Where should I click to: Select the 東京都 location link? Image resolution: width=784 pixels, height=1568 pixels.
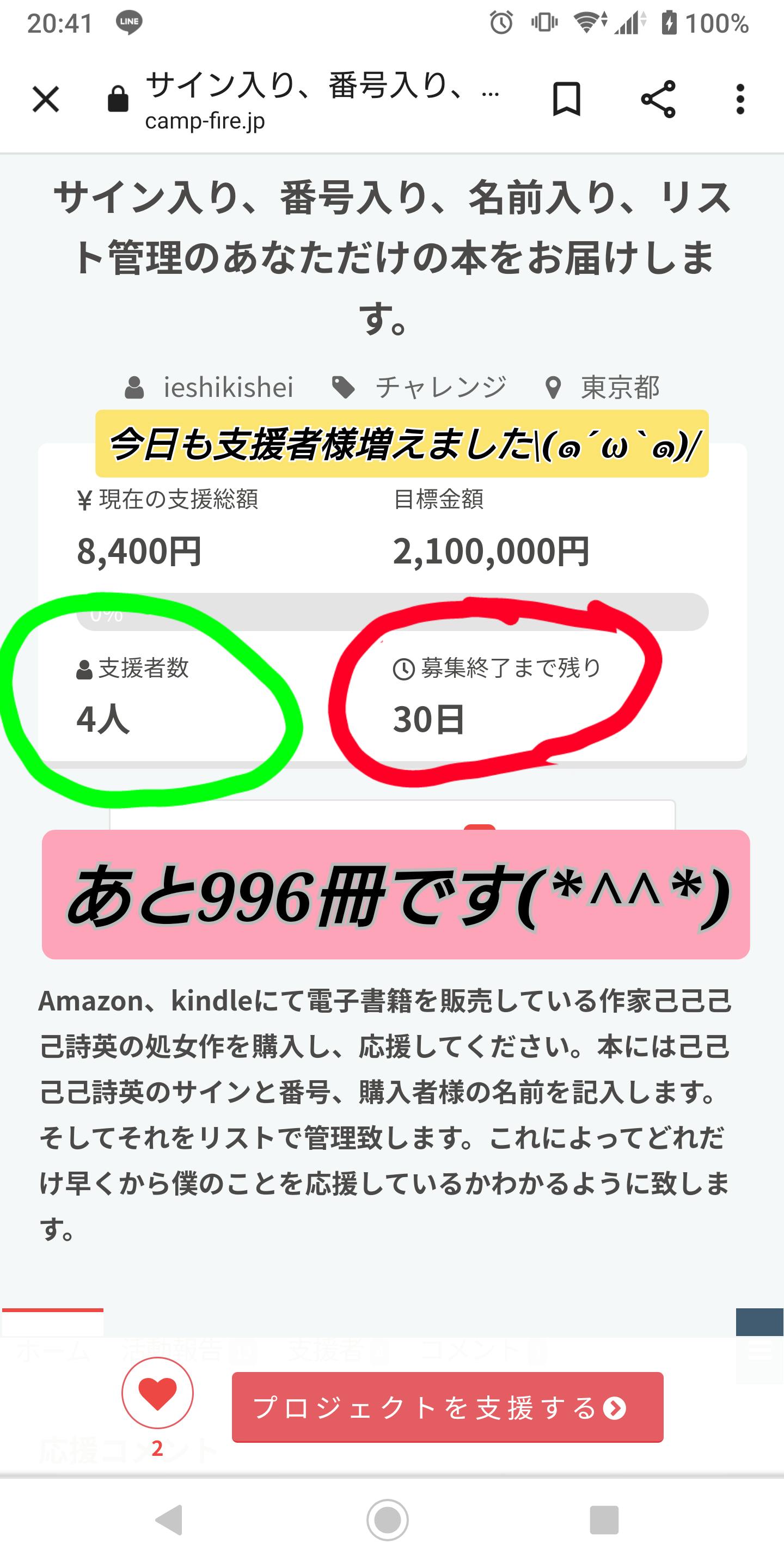(x=619, y=388)
